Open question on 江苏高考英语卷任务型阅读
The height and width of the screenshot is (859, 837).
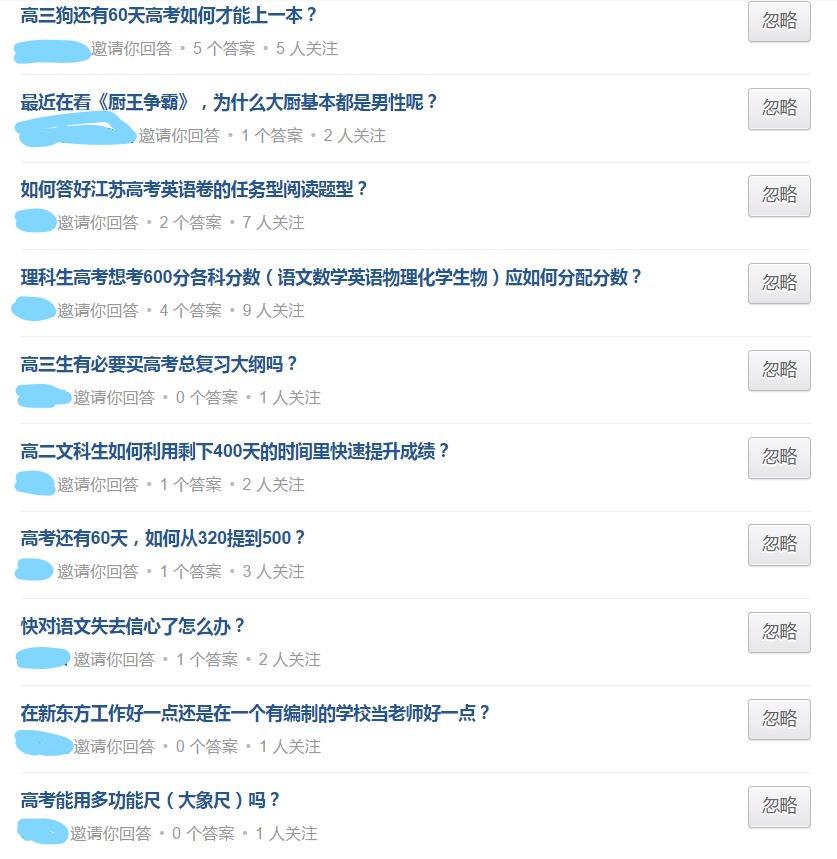click(194, 189)
